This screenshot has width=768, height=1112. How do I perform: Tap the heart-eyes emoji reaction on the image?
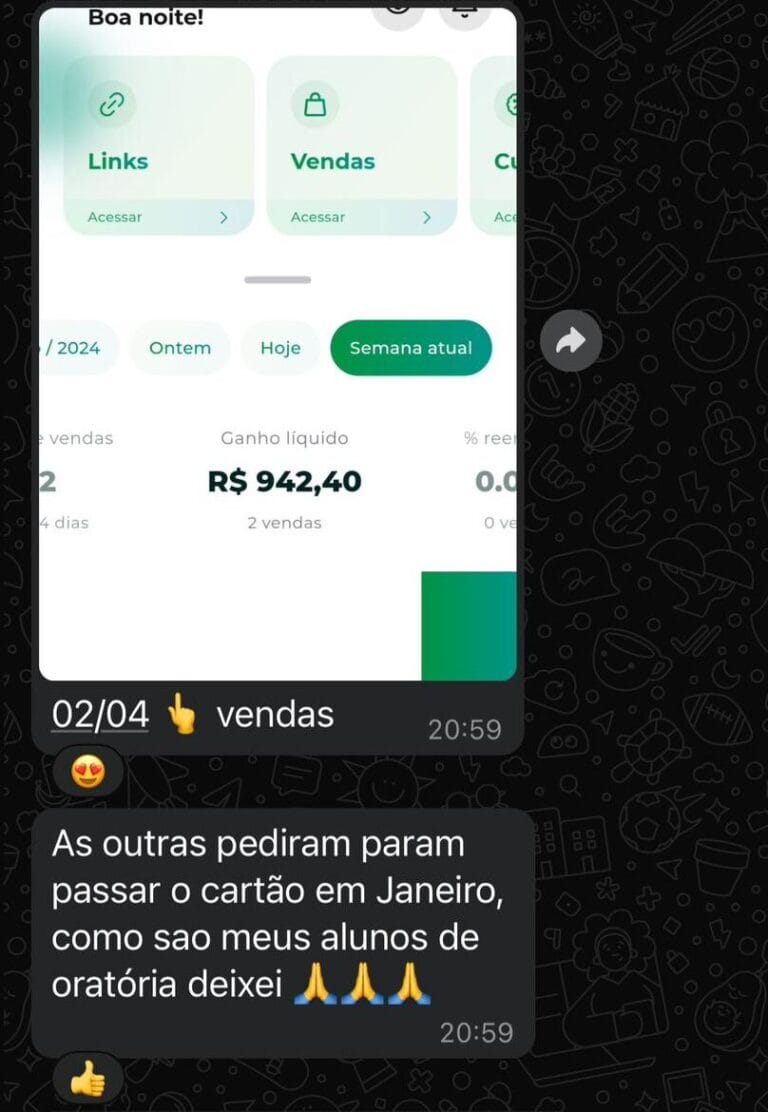click(x=88, y=771)
